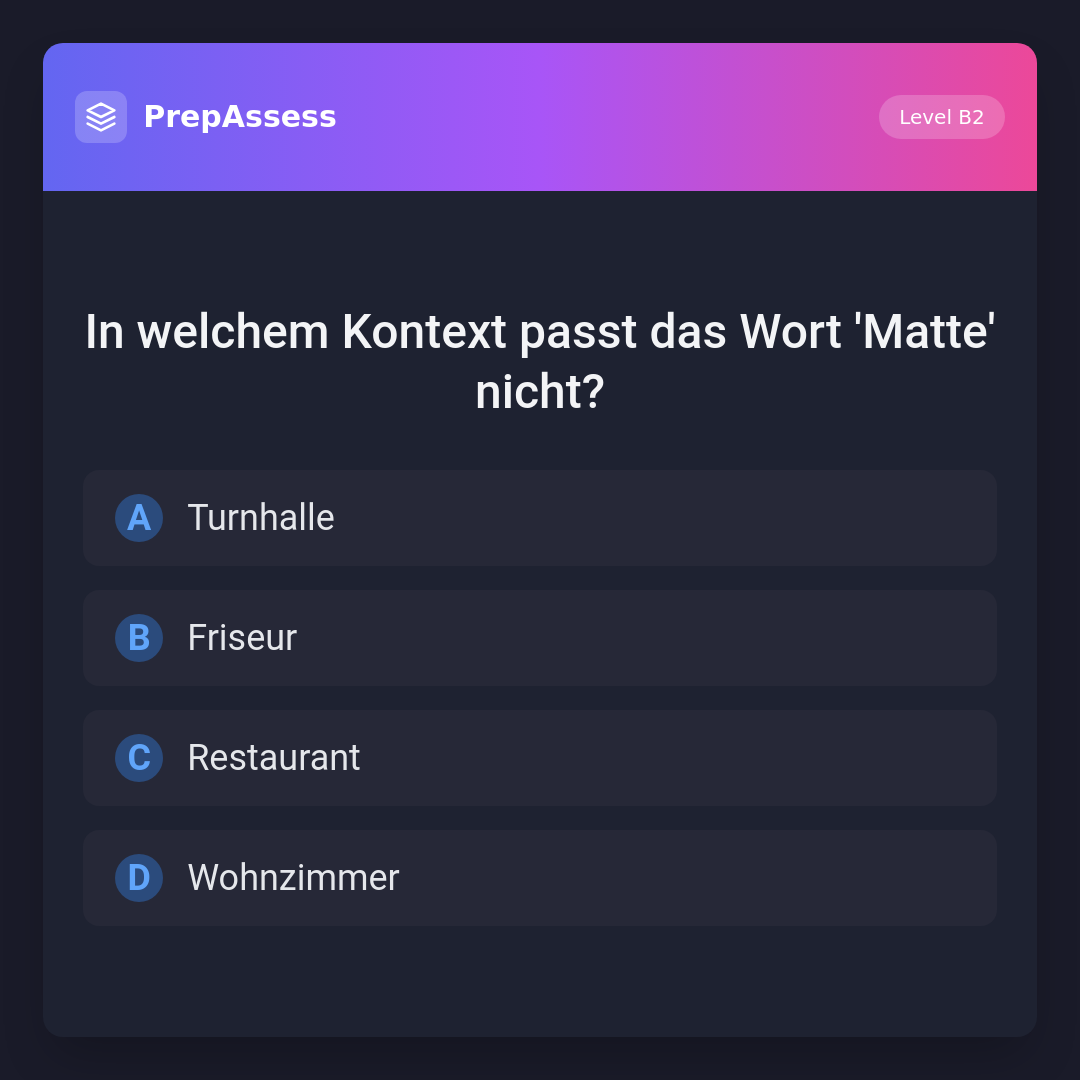Choose the Friseur option

tap(539, 638)
